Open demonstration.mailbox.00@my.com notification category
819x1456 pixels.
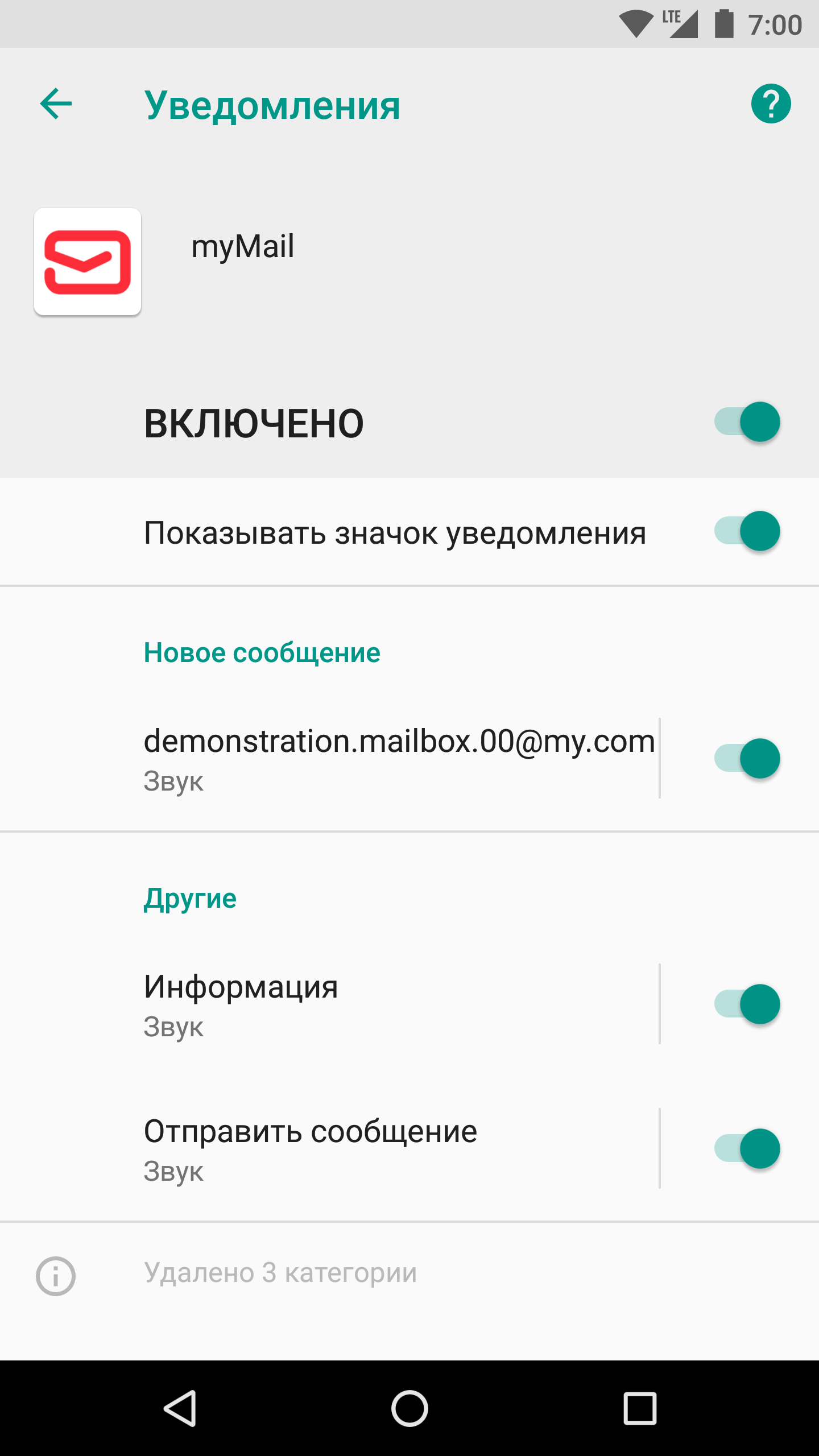398,758
